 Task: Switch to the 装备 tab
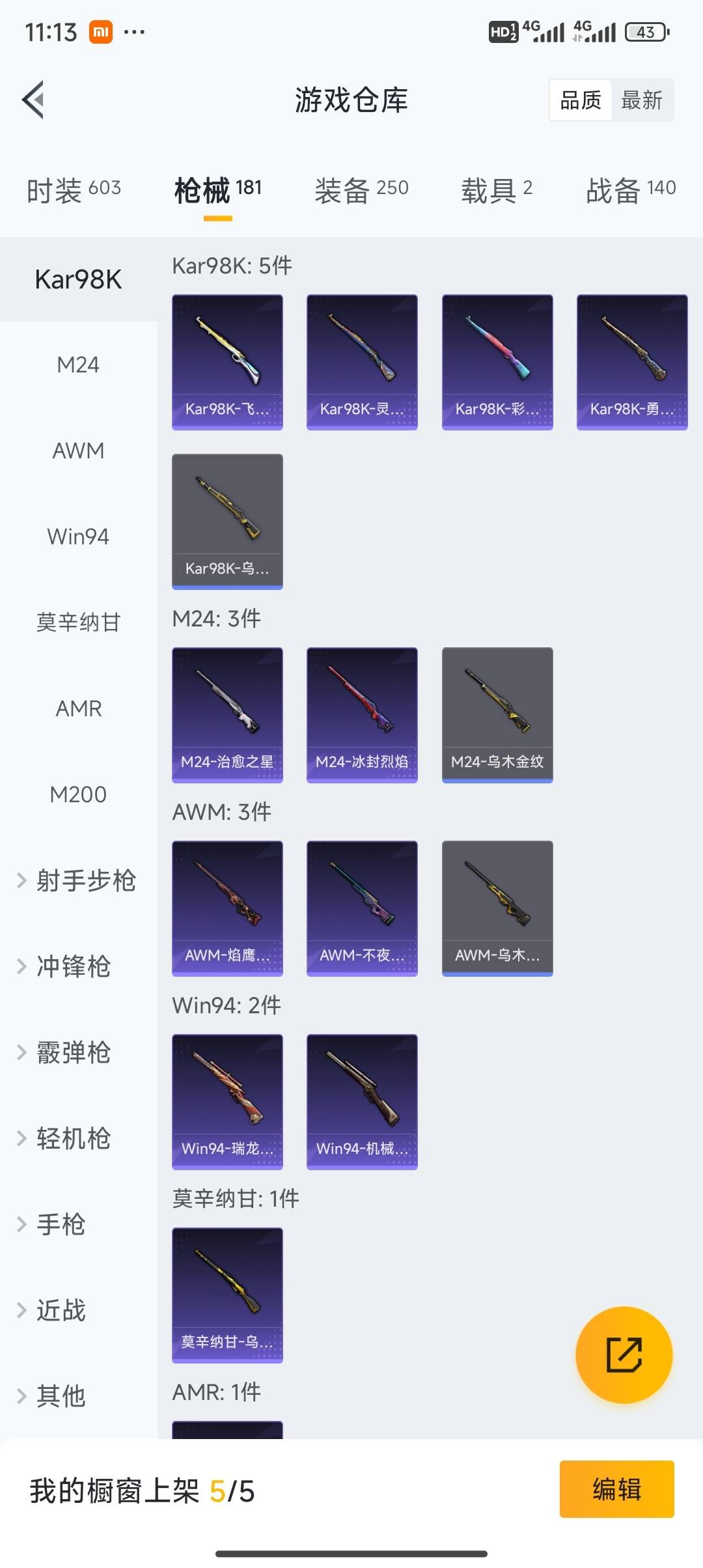[x=361, y=190]
